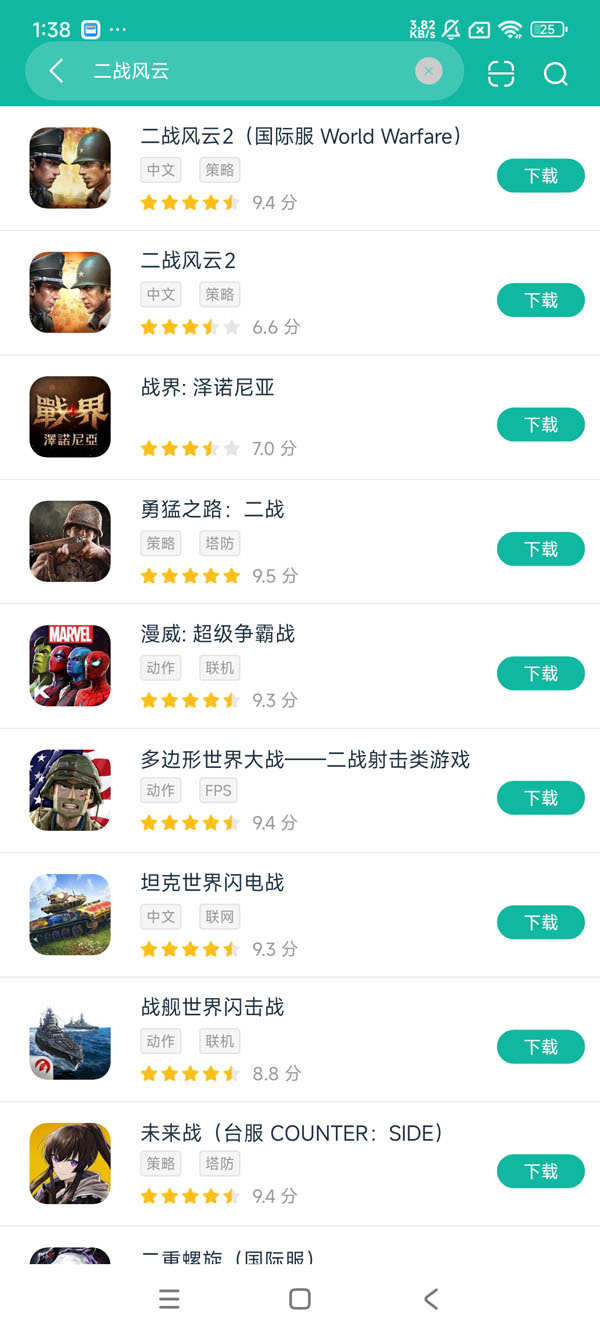Viewport: 600px width, 1334px height.
Task: Download 战舰世界闪击战
Action: 540,1047
